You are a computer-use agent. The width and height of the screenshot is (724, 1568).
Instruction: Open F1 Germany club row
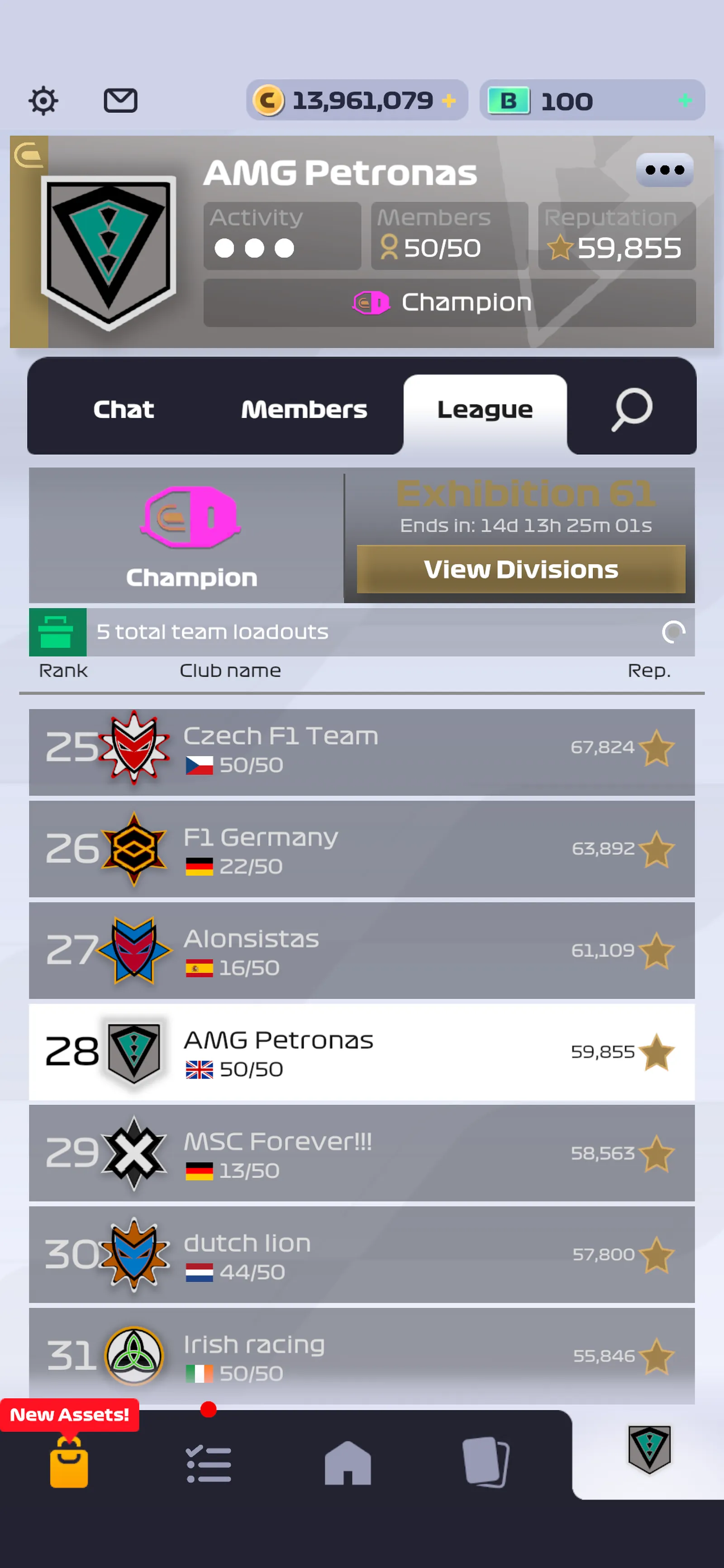point(362,849)
